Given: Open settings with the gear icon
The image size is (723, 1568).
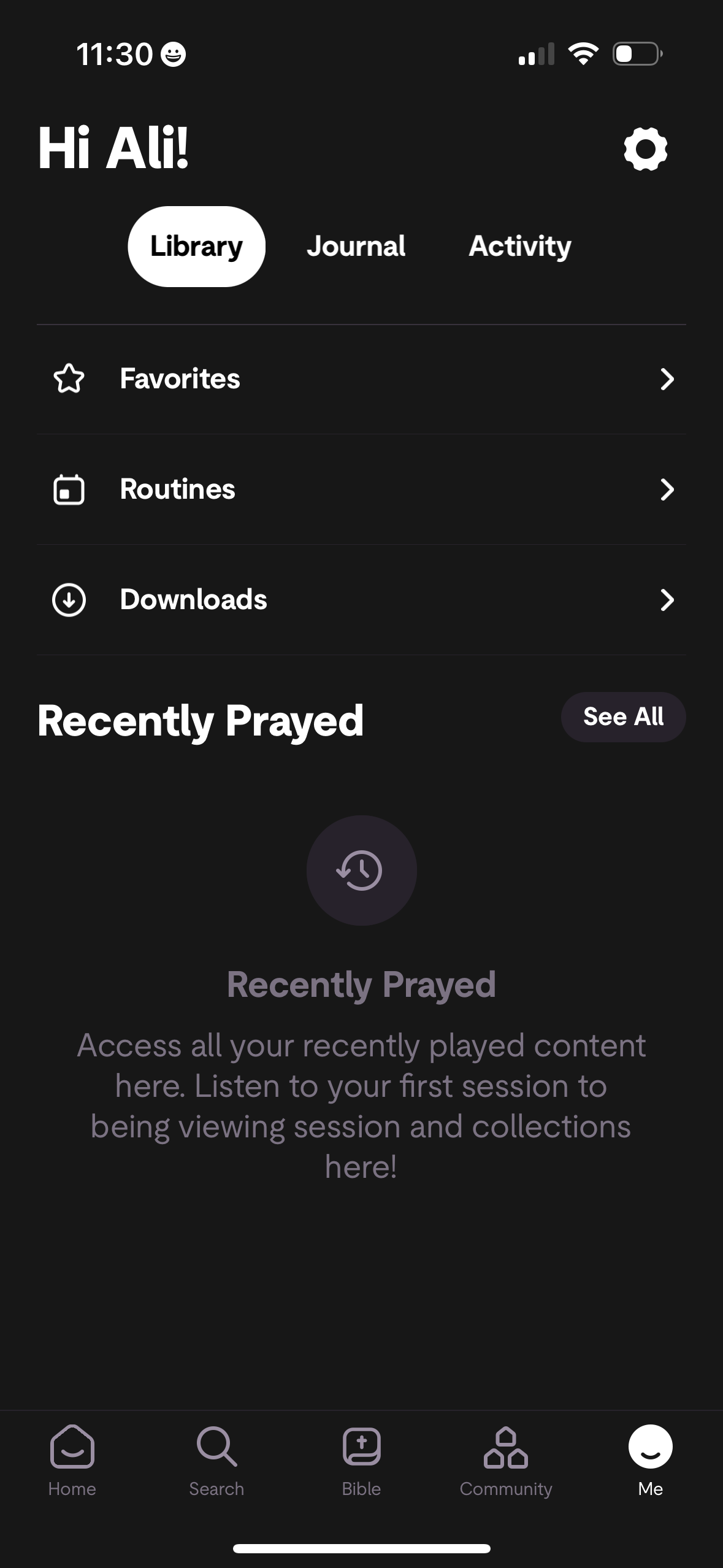Looking at the screenshot, I should coord(645,149).
